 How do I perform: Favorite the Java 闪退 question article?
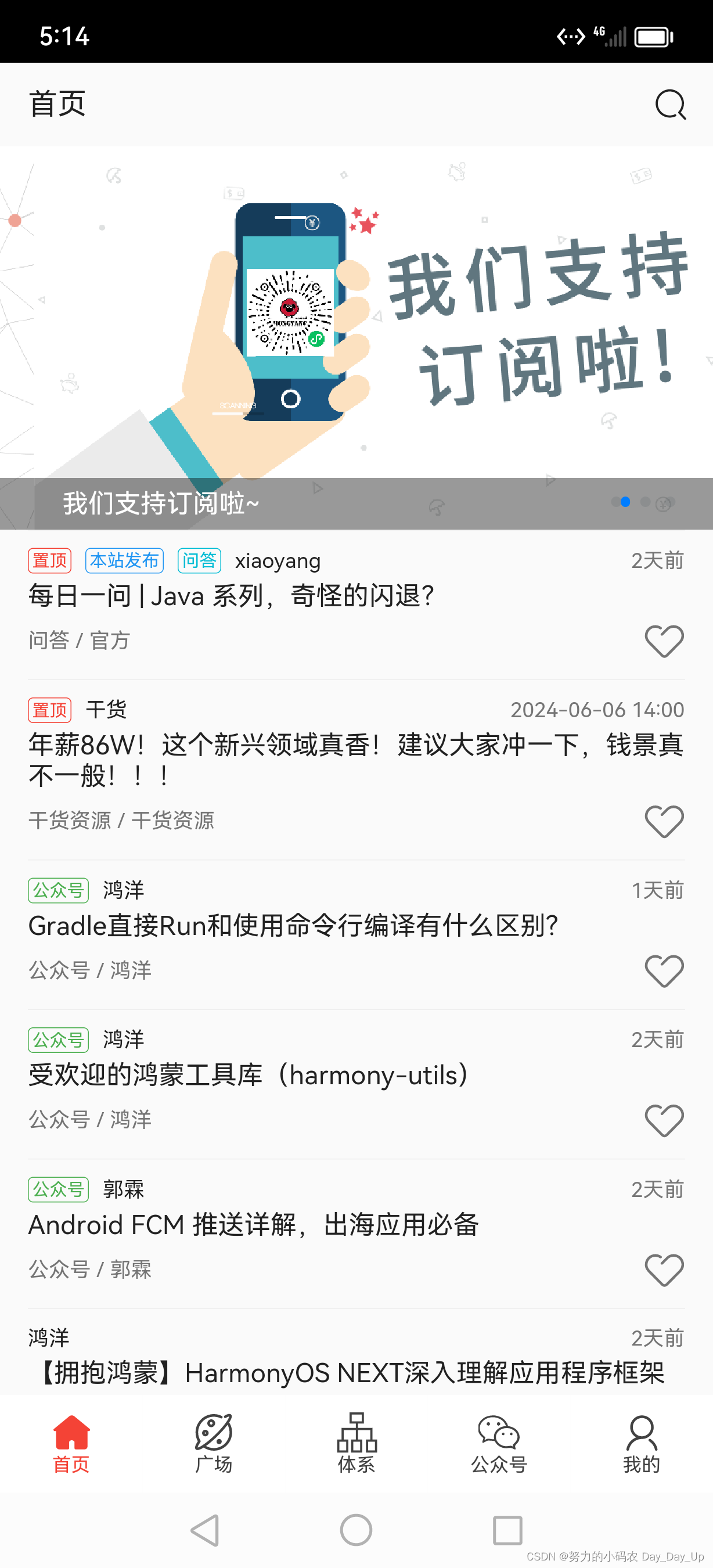click(664, 641)
